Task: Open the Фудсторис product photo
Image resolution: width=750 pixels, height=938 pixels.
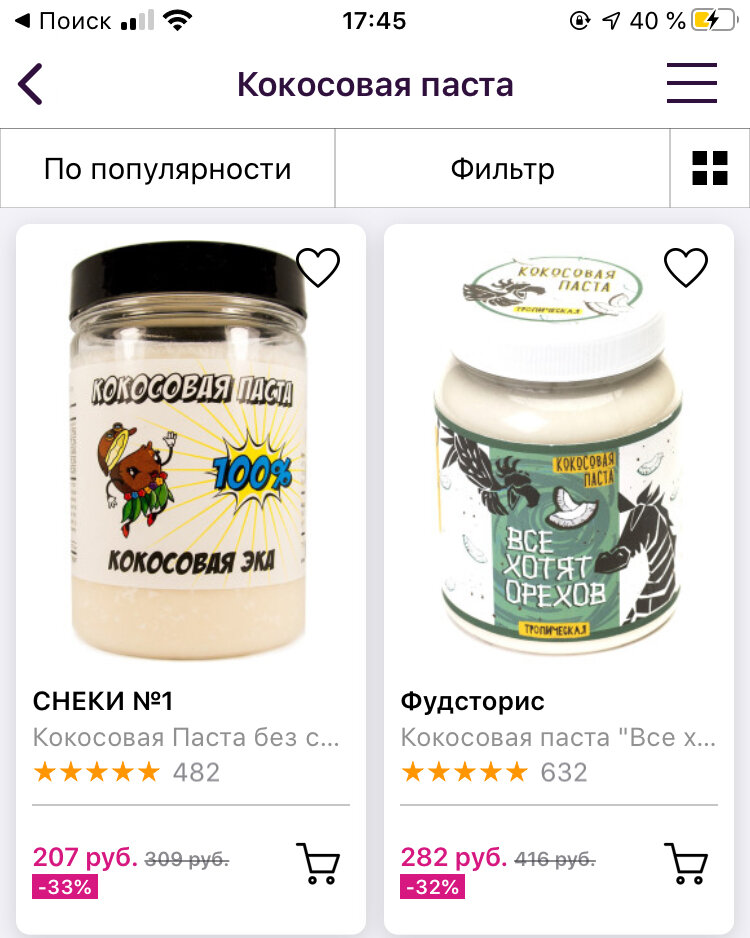Action: 557,450
